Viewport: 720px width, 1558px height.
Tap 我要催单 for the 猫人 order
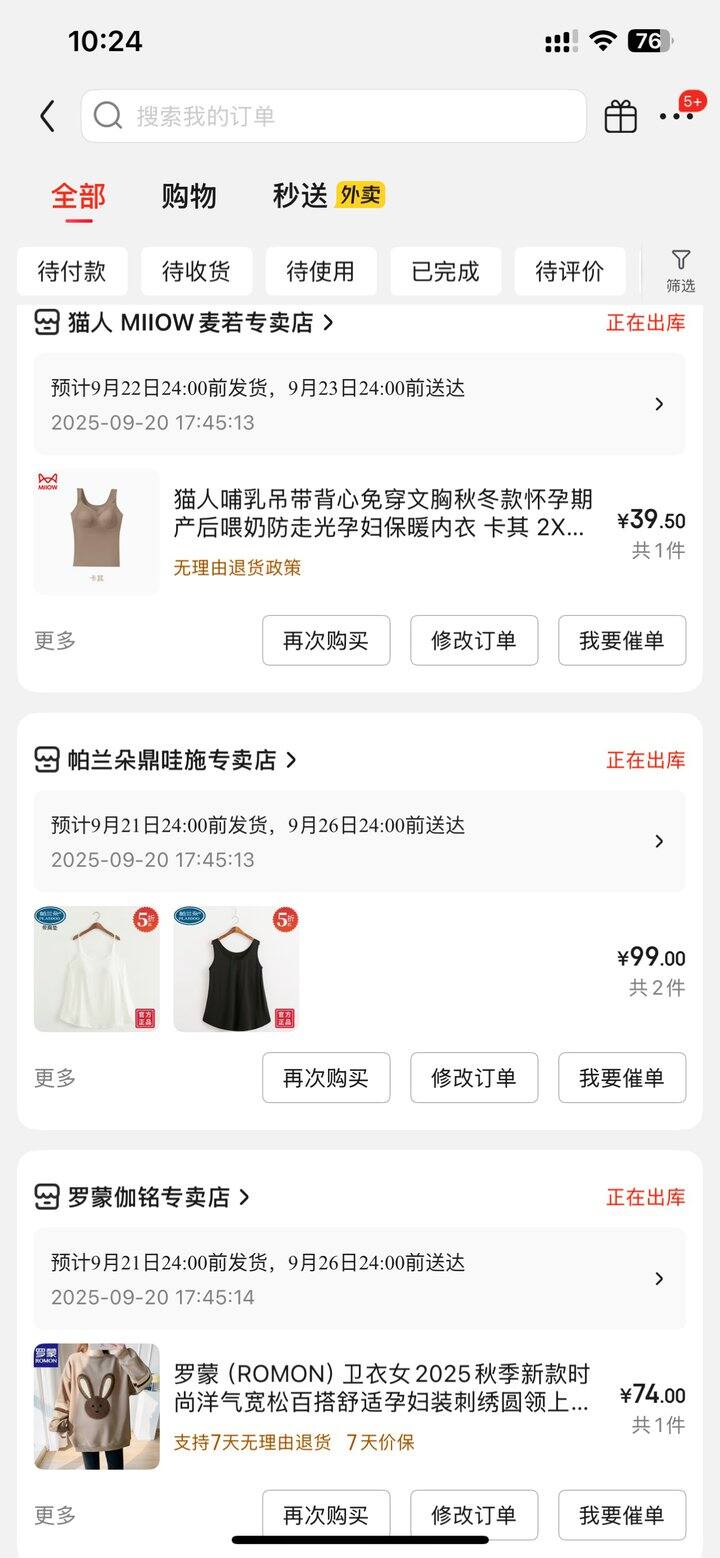[x=622, y=641]
